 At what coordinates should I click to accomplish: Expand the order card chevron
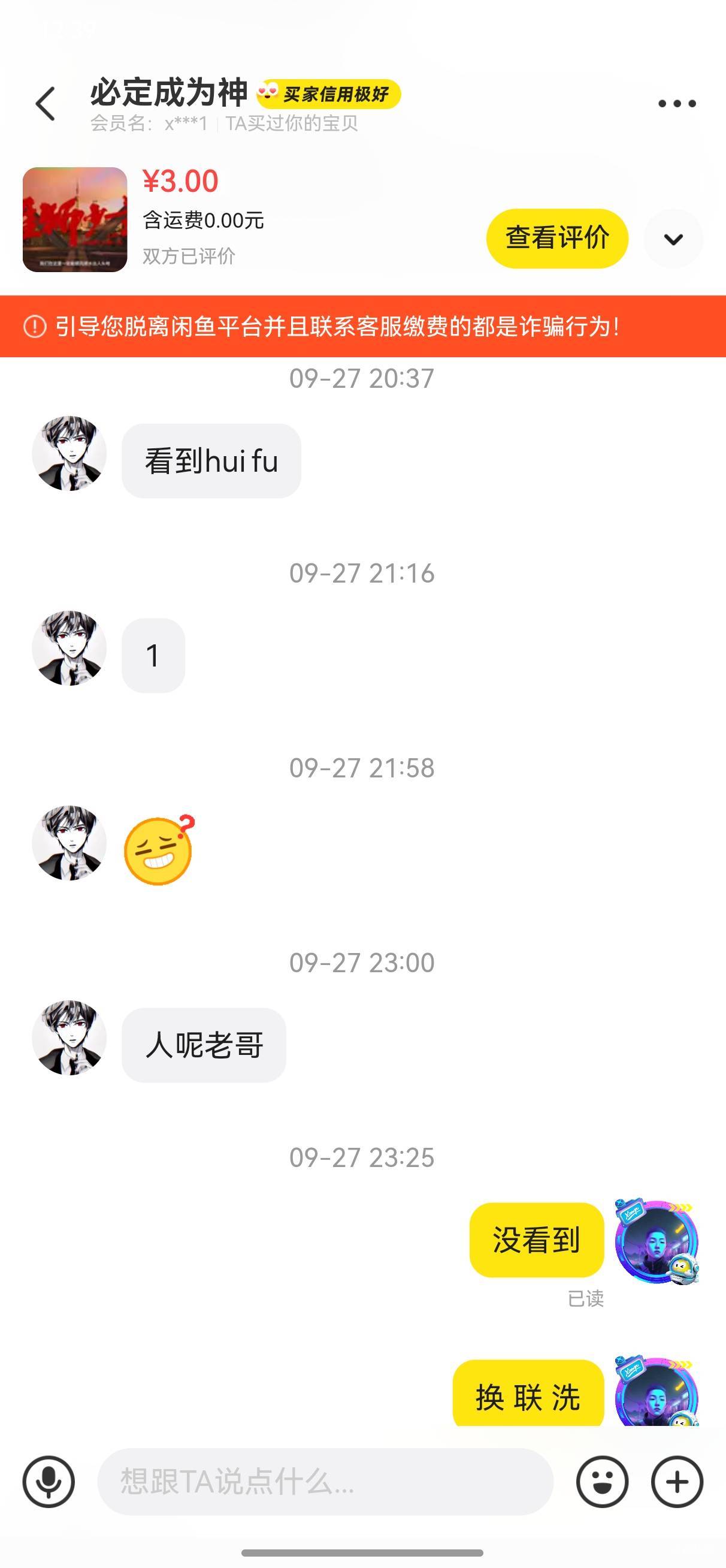[x=673, y=239]
